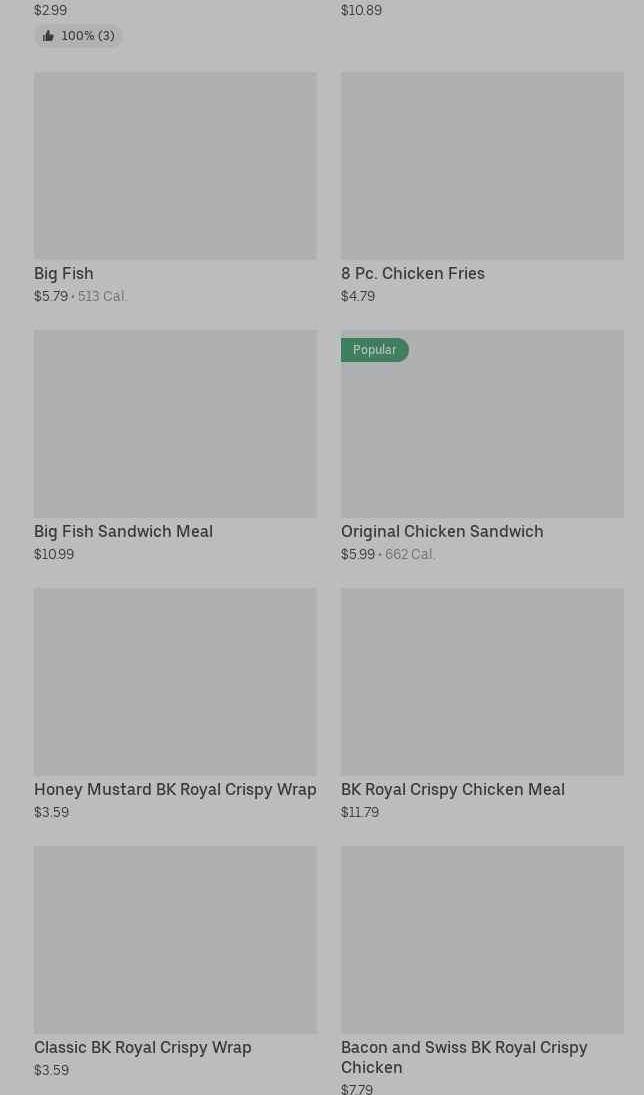The width and height of the screenshot is (644, 1095).
Task: Select 8 Pc. Chicken Fries
Action: click(482, 166)
